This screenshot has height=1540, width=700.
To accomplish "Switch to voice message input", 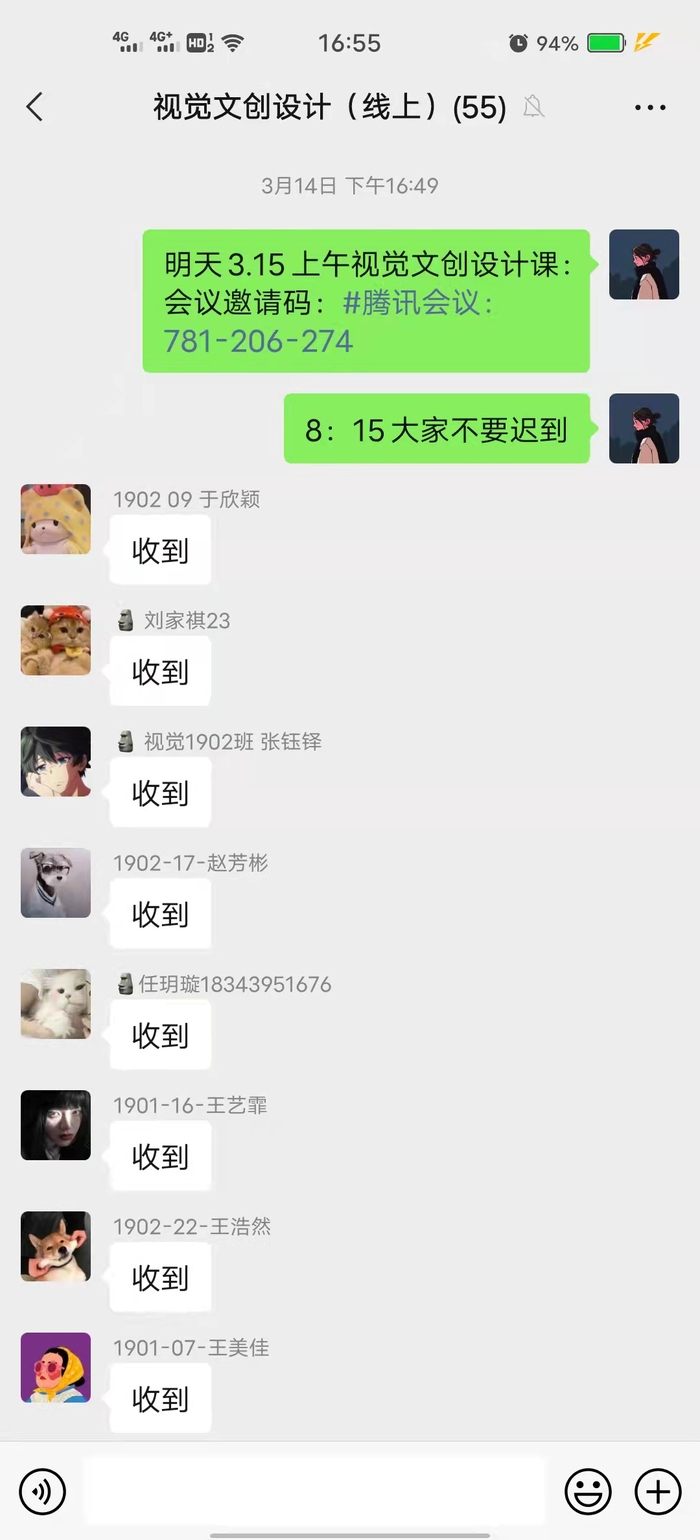I will (42, 1492).
